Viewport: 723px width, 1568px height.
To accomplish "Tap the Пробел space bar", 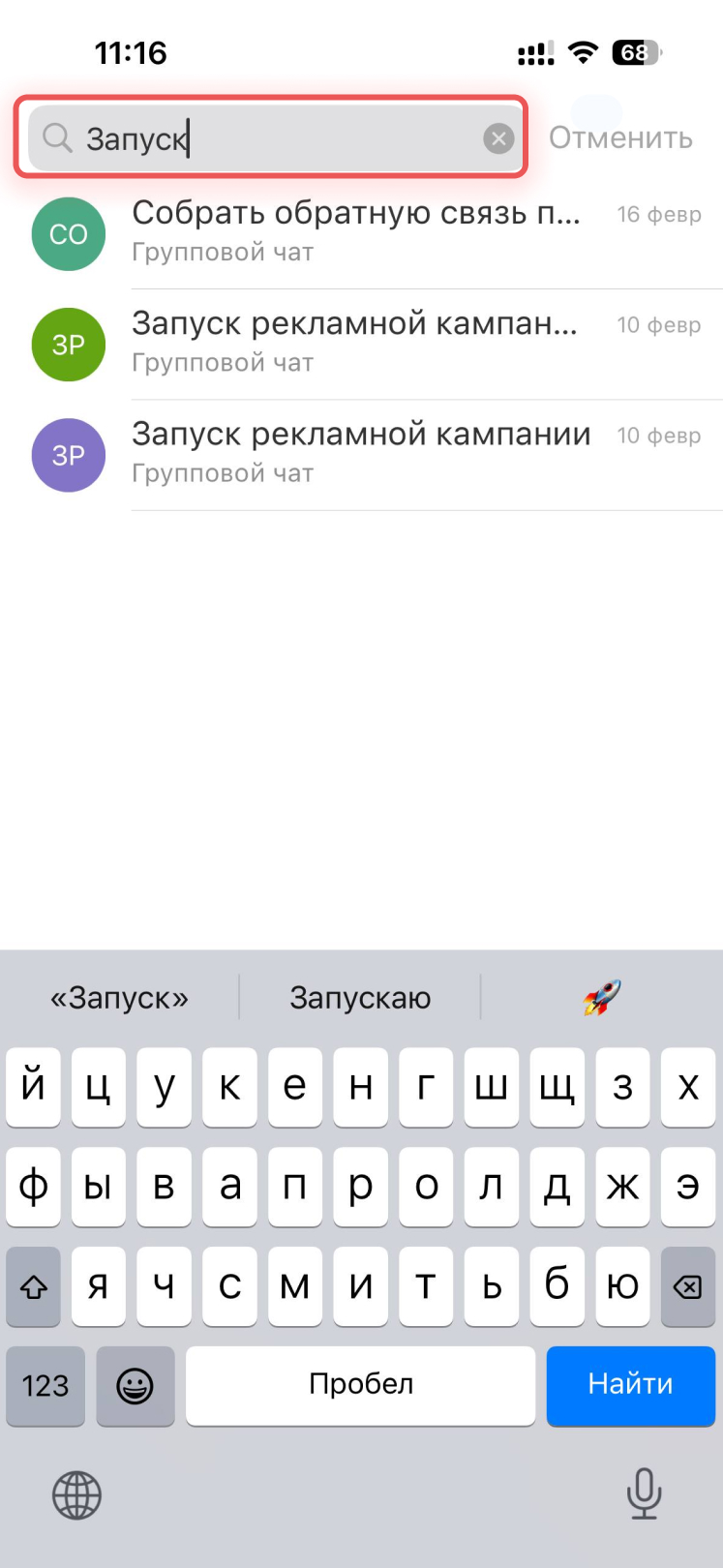I will (x=360, y=1384).
